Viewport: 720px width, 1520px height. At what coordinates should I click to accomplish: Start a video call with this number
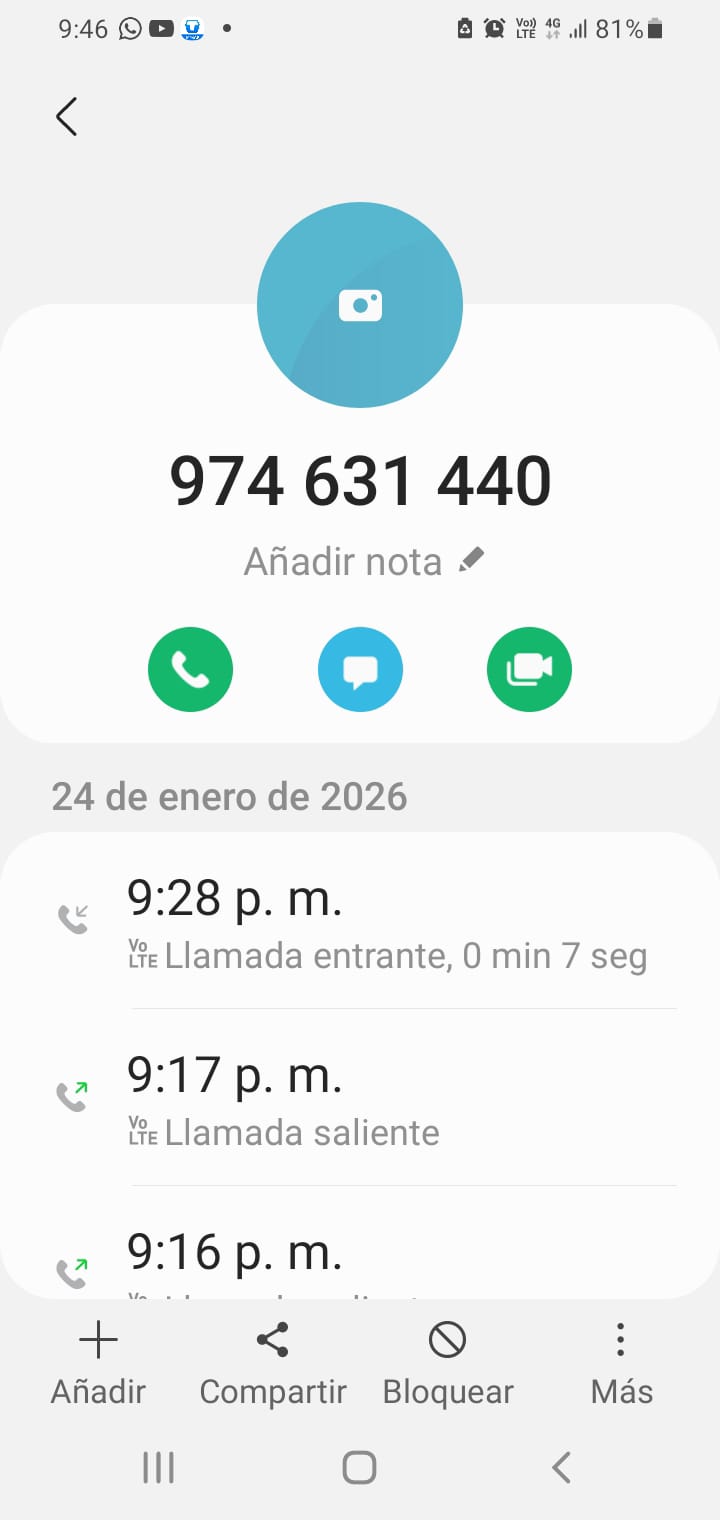(x=529, y=670)
